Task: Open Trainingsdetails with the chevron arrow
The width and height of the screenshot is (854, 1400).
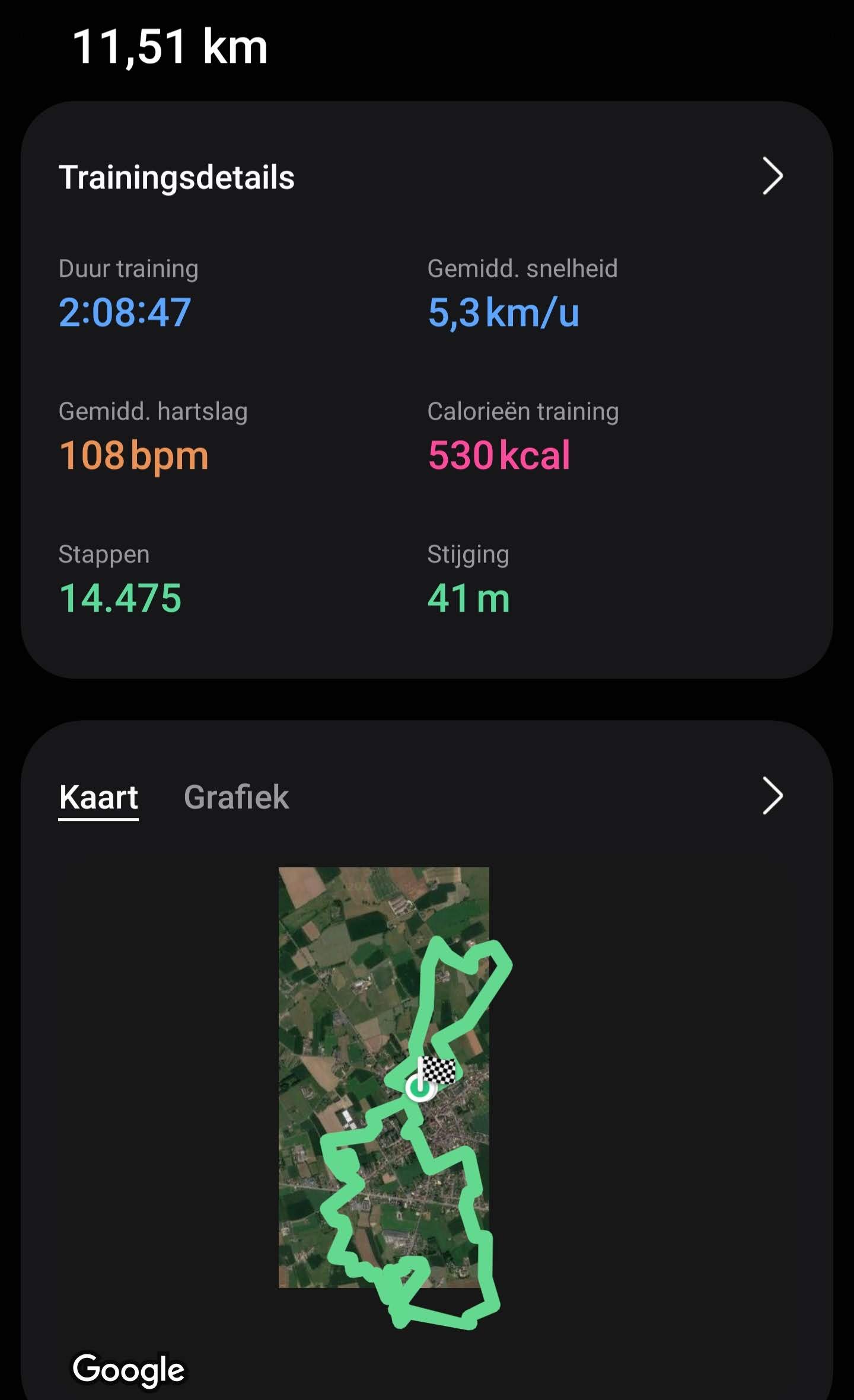Action: coord(772,176)
